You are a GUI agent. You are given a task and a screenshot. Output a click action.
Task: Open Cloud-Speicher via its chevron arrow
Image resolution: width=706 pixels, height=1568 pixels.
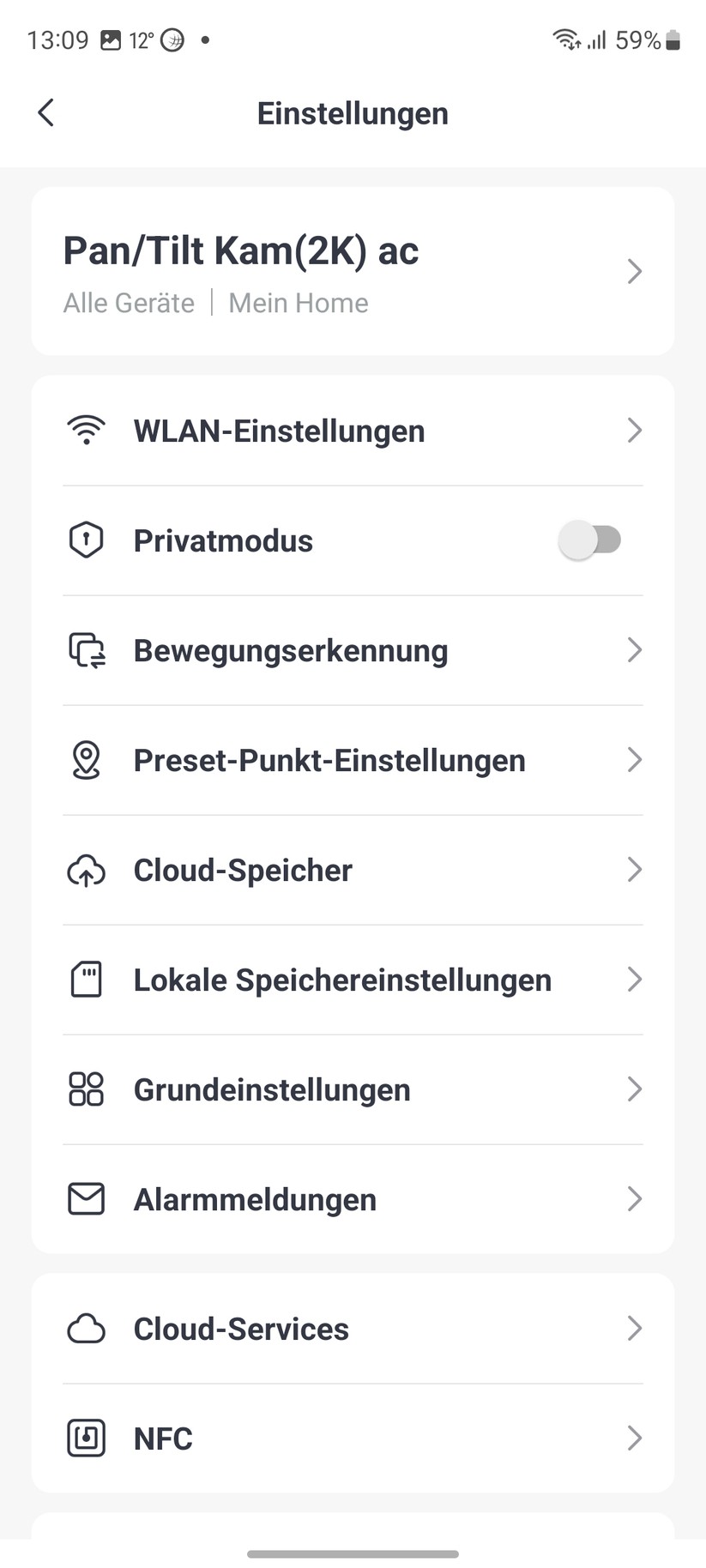(x=634, y=870)
